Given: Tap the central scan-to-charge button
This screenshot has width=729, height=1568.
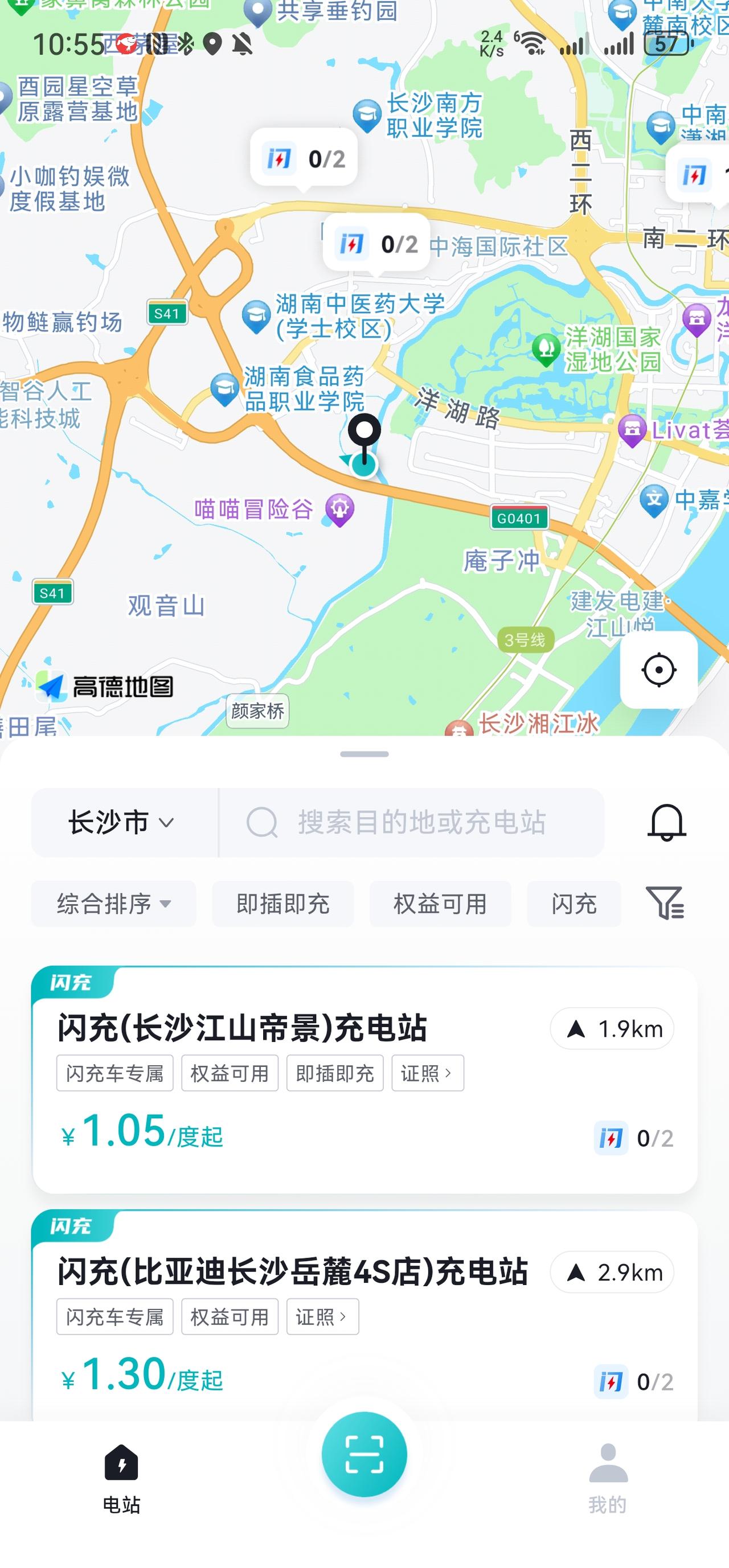Looking at the screenshot, I should click(x=364, y=1455).
